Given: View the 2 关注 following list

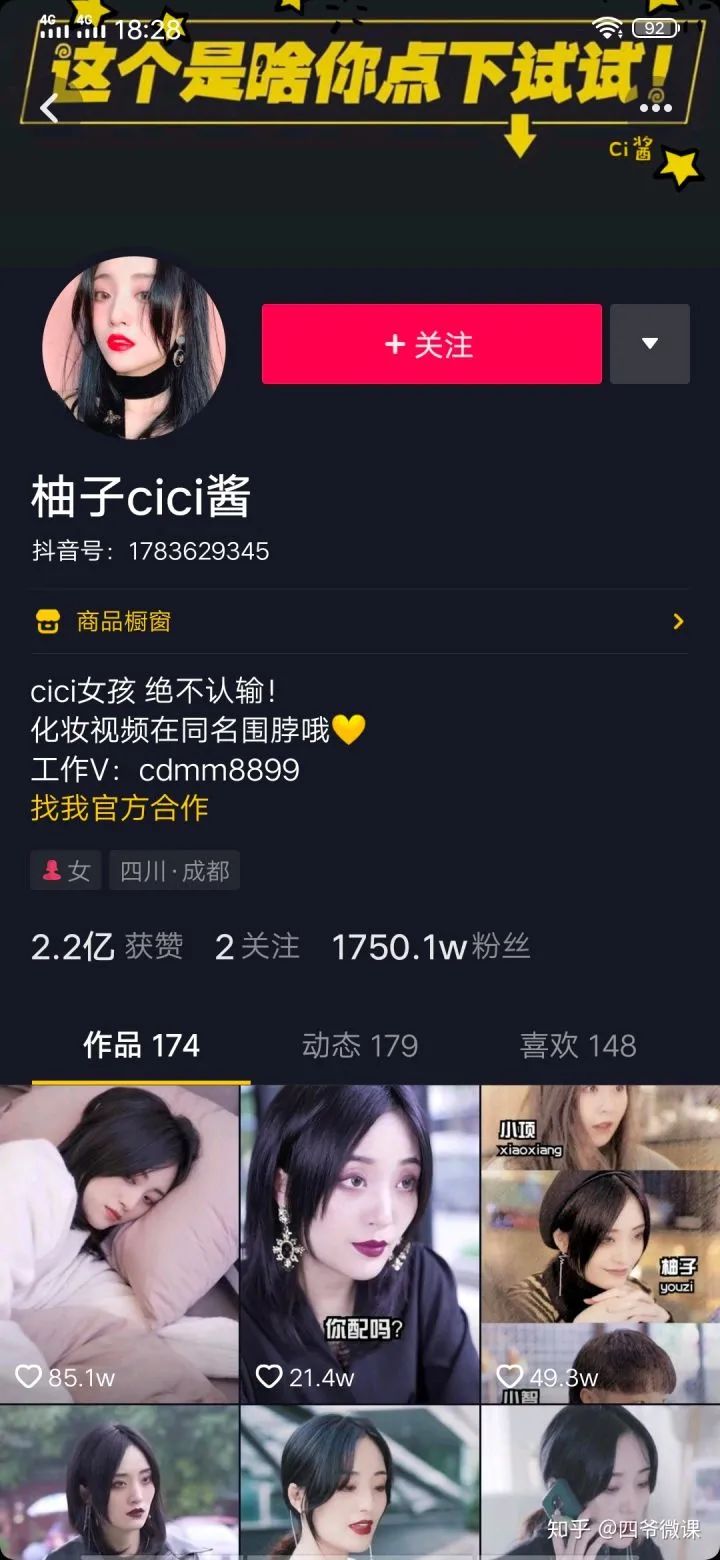Looking at the screenshot, I should click(257, 946).
